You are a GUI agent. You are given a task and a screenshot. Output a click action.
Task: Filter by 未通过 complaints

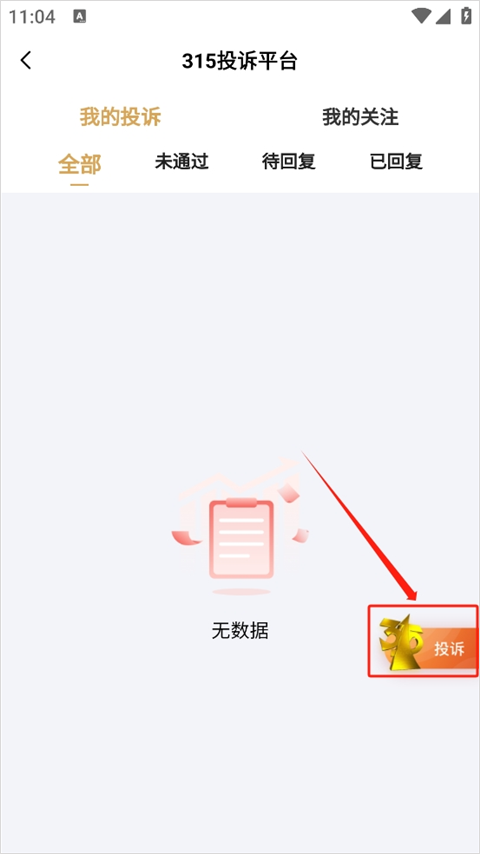(181, 161)
